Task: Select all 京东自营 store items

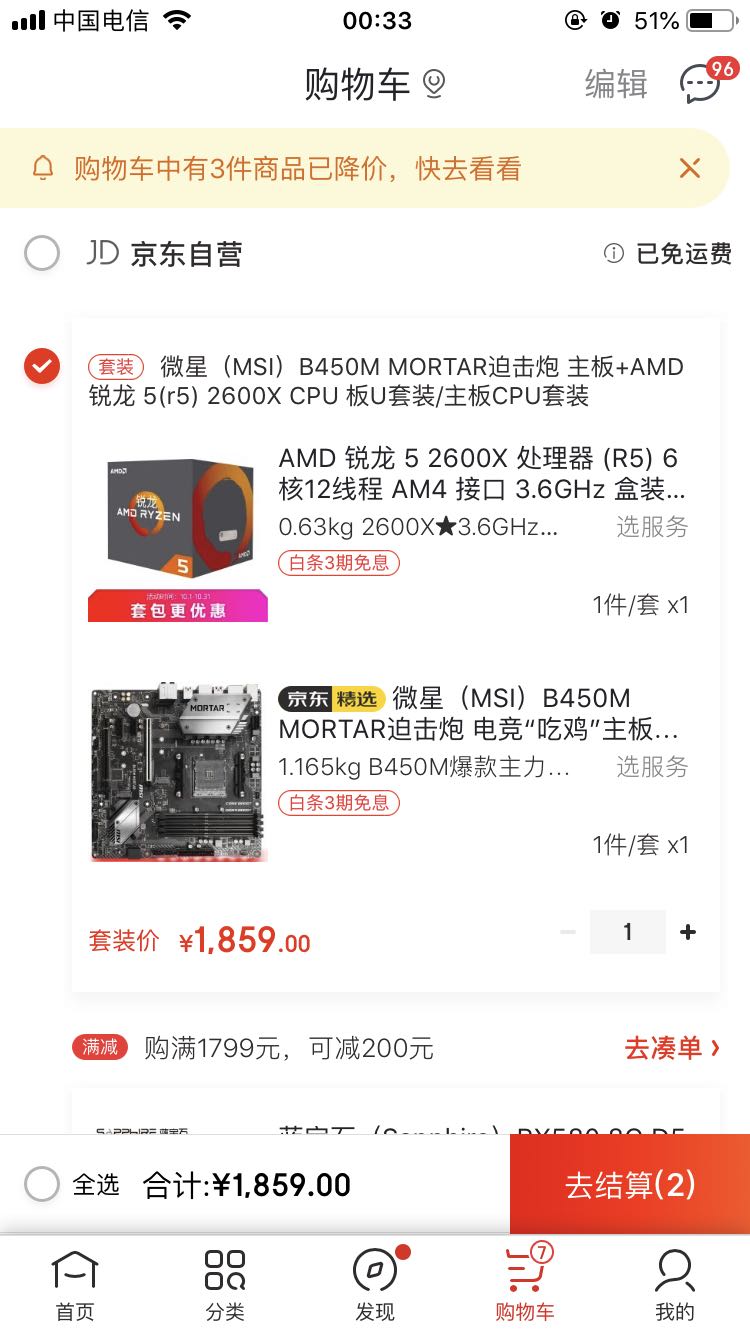Action: pos(42,254)
